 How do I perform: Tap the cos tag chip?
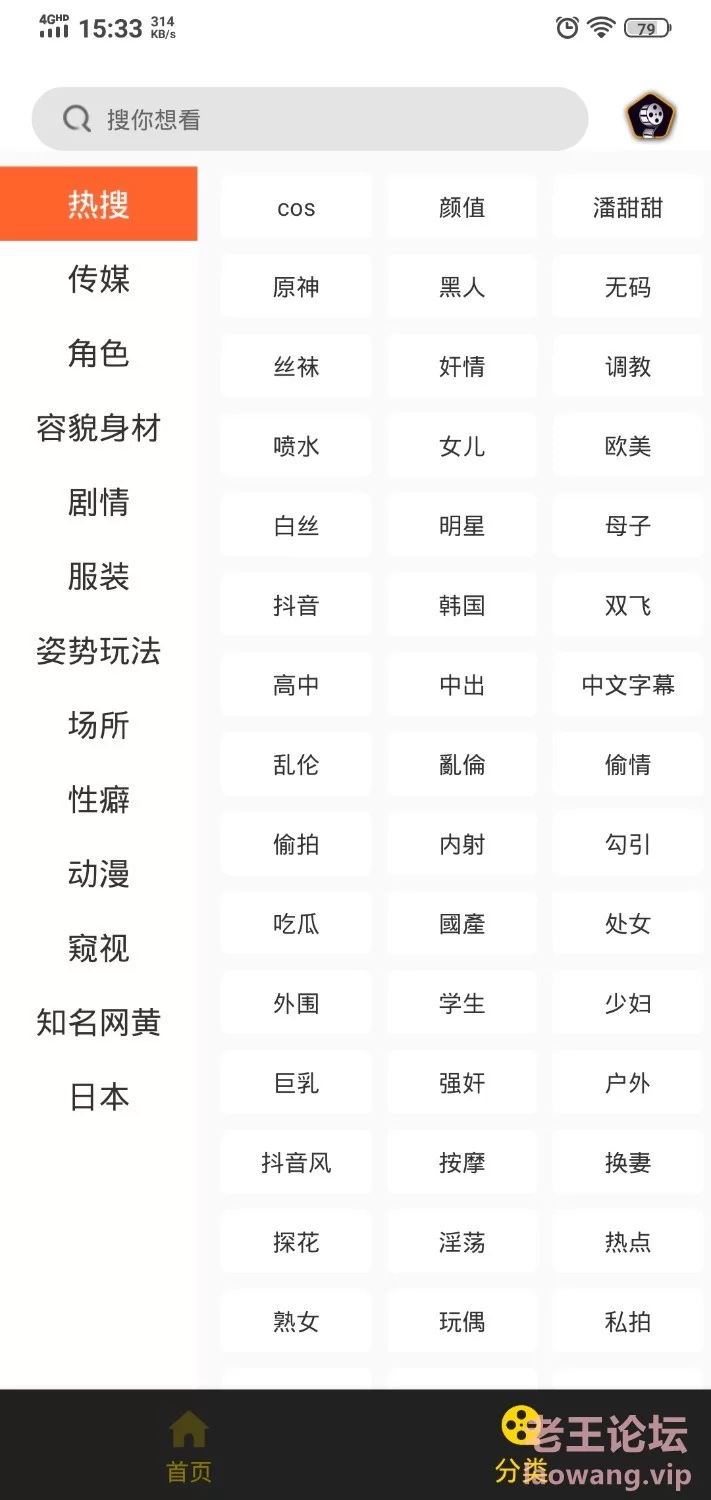pos(296,208)
